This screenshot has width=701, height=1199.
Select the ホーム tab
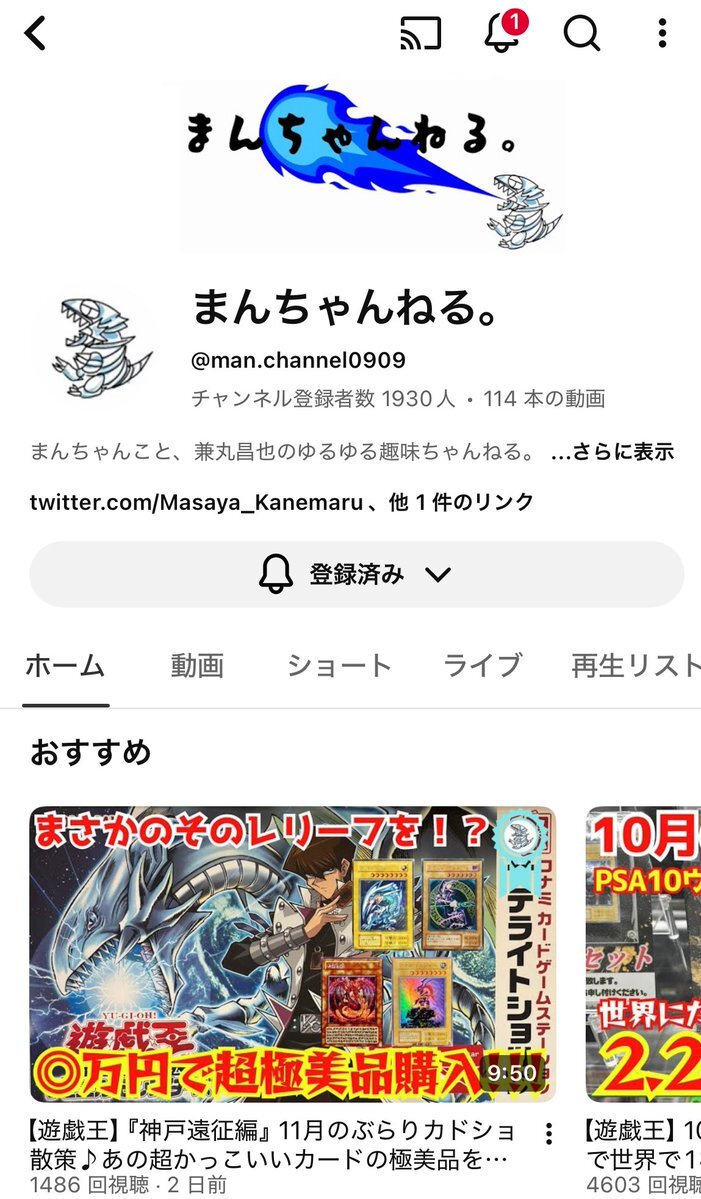[x=65, y=665]
